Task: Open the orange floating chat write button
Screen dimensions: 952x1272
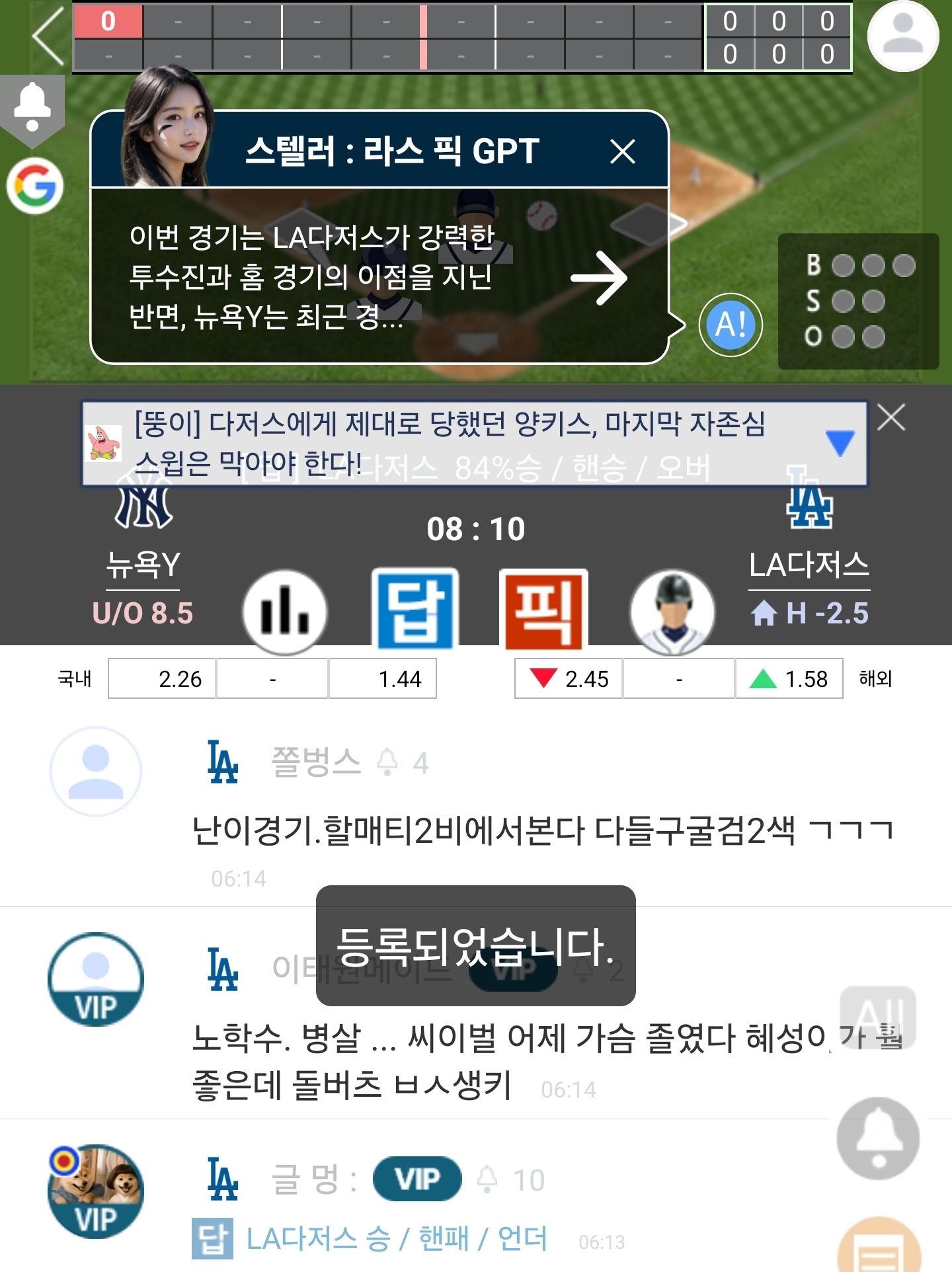Action: (878, 1250)
